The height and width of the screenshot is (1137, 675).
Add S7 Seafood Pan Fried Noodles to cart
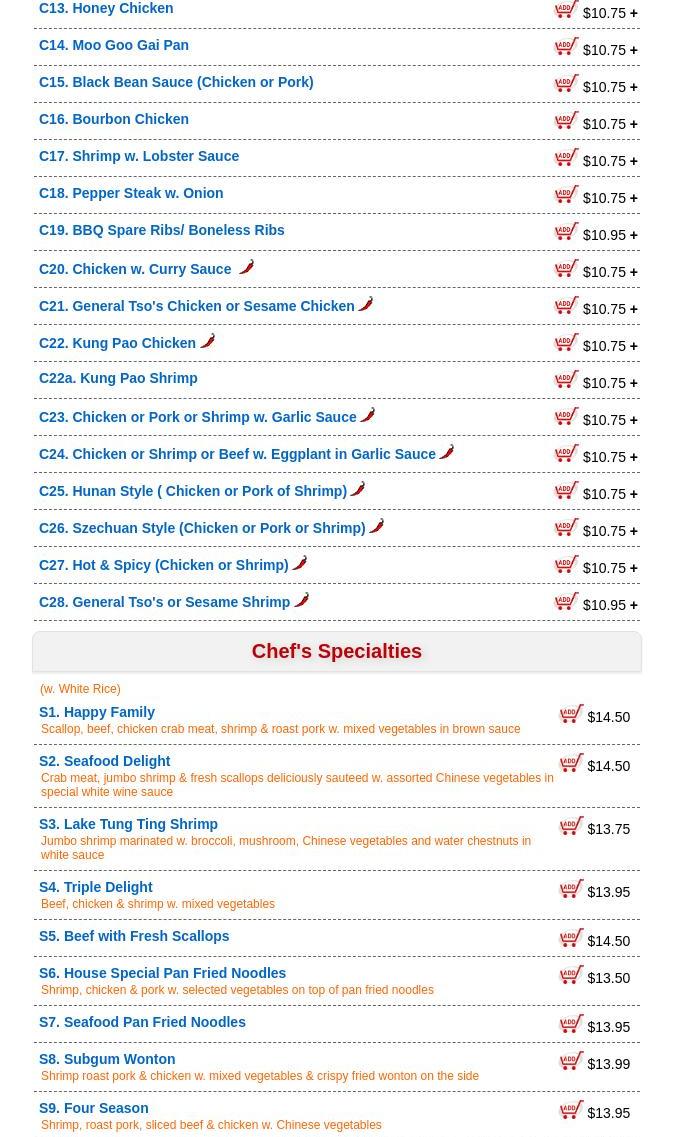pos(571,1024)
